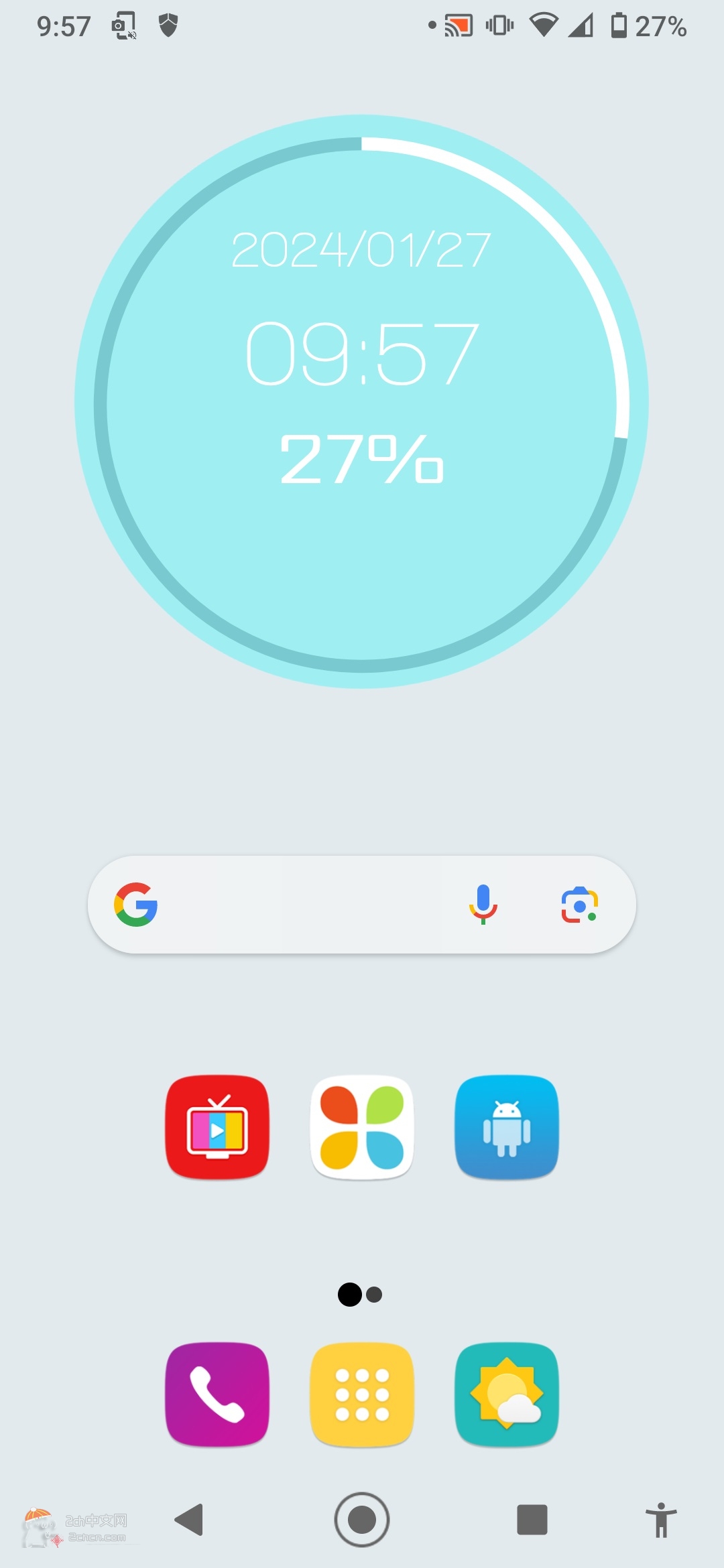Viewport: 724px width, 1568px height.
Task: Start voice search with the microphone
Action: tap(483, 905)
